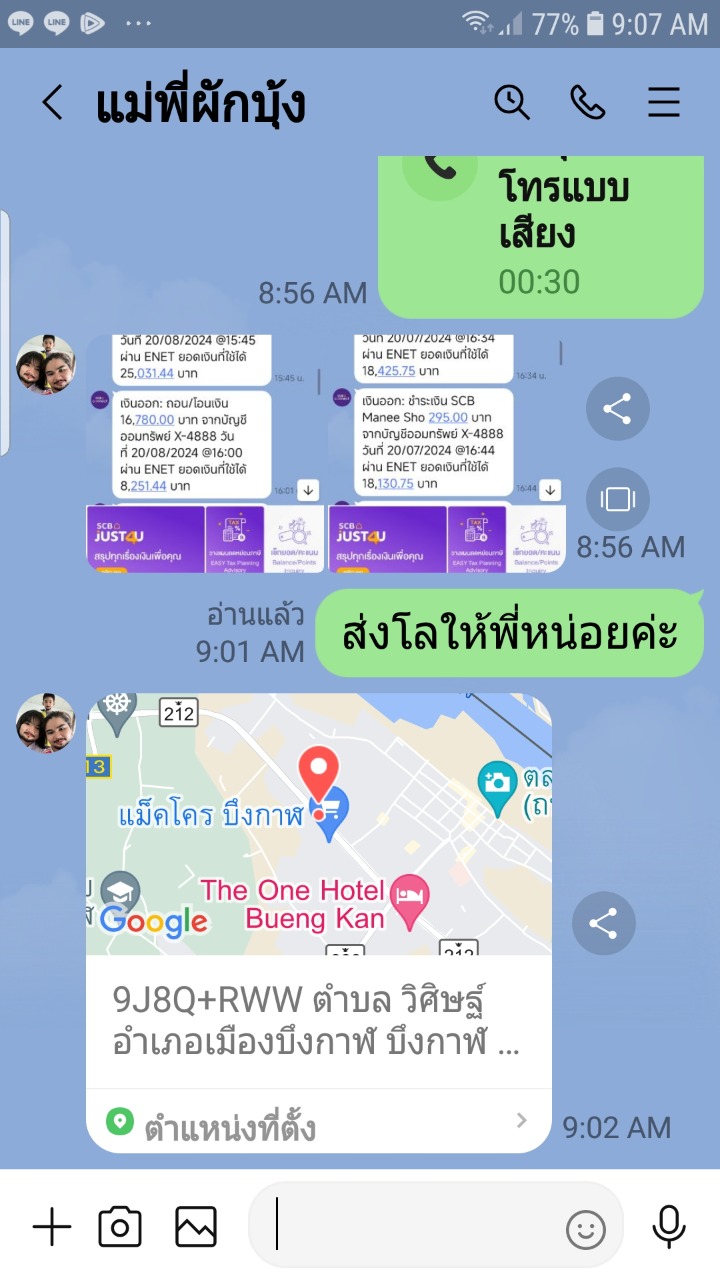Open the left SCB transaction screenshot
This screenshot has width=720, height=1280.
point(205,453)
